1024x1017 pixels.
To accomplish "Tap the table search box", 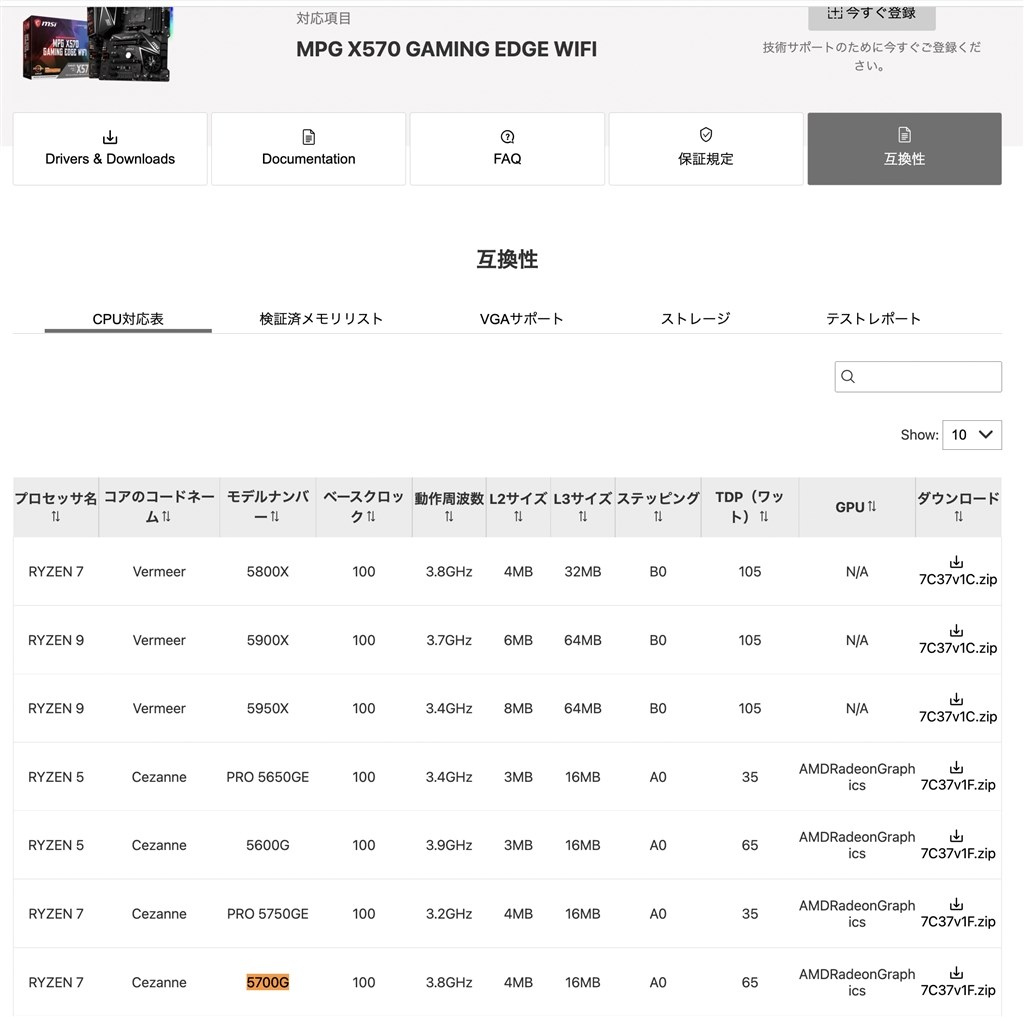I will pyautogui.click(x=918, y=376).
